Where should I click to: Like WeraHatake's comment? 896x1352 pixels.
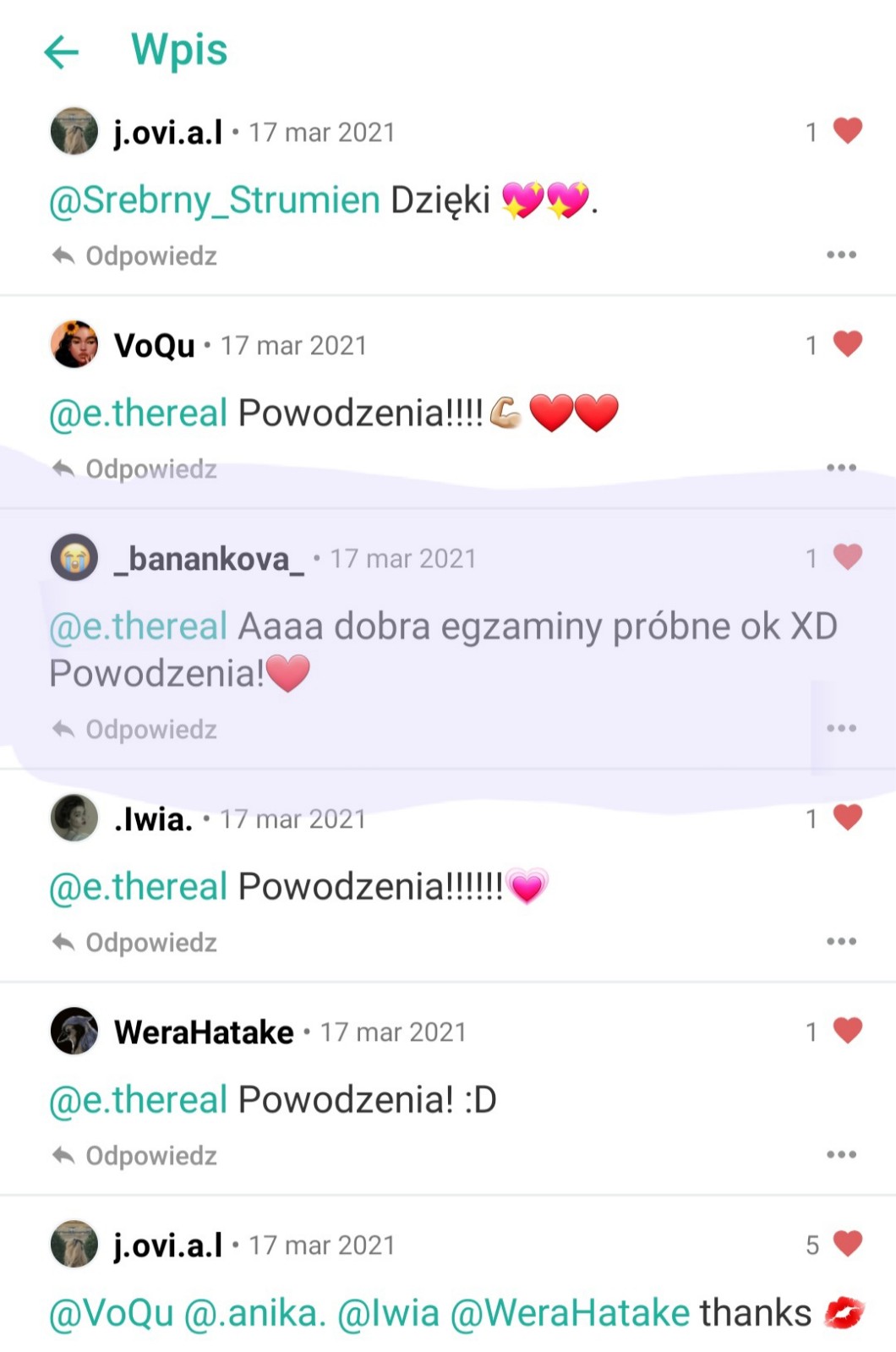(x=847, y=1030)
